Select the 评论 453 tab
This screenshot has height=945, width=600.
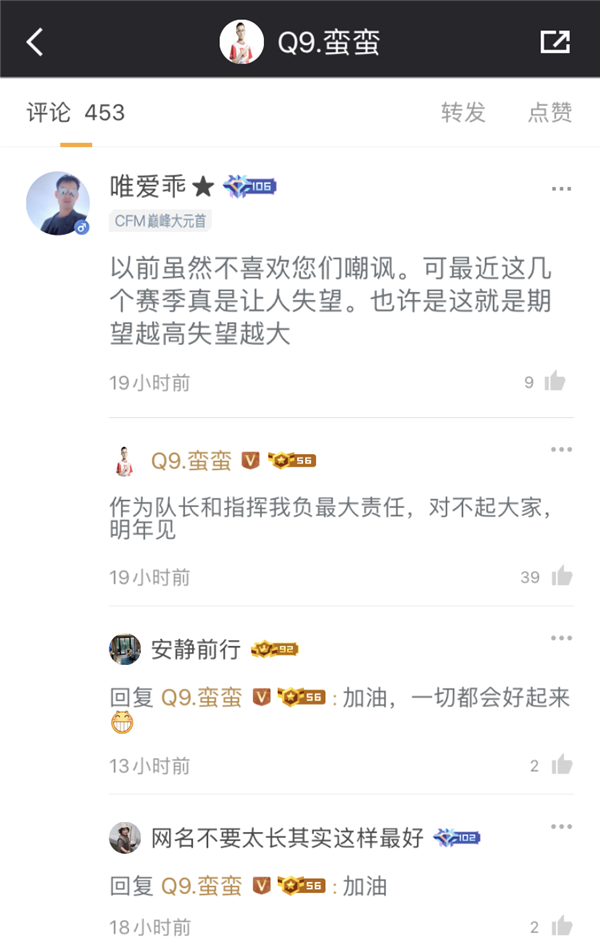click(x=75, y=112)
